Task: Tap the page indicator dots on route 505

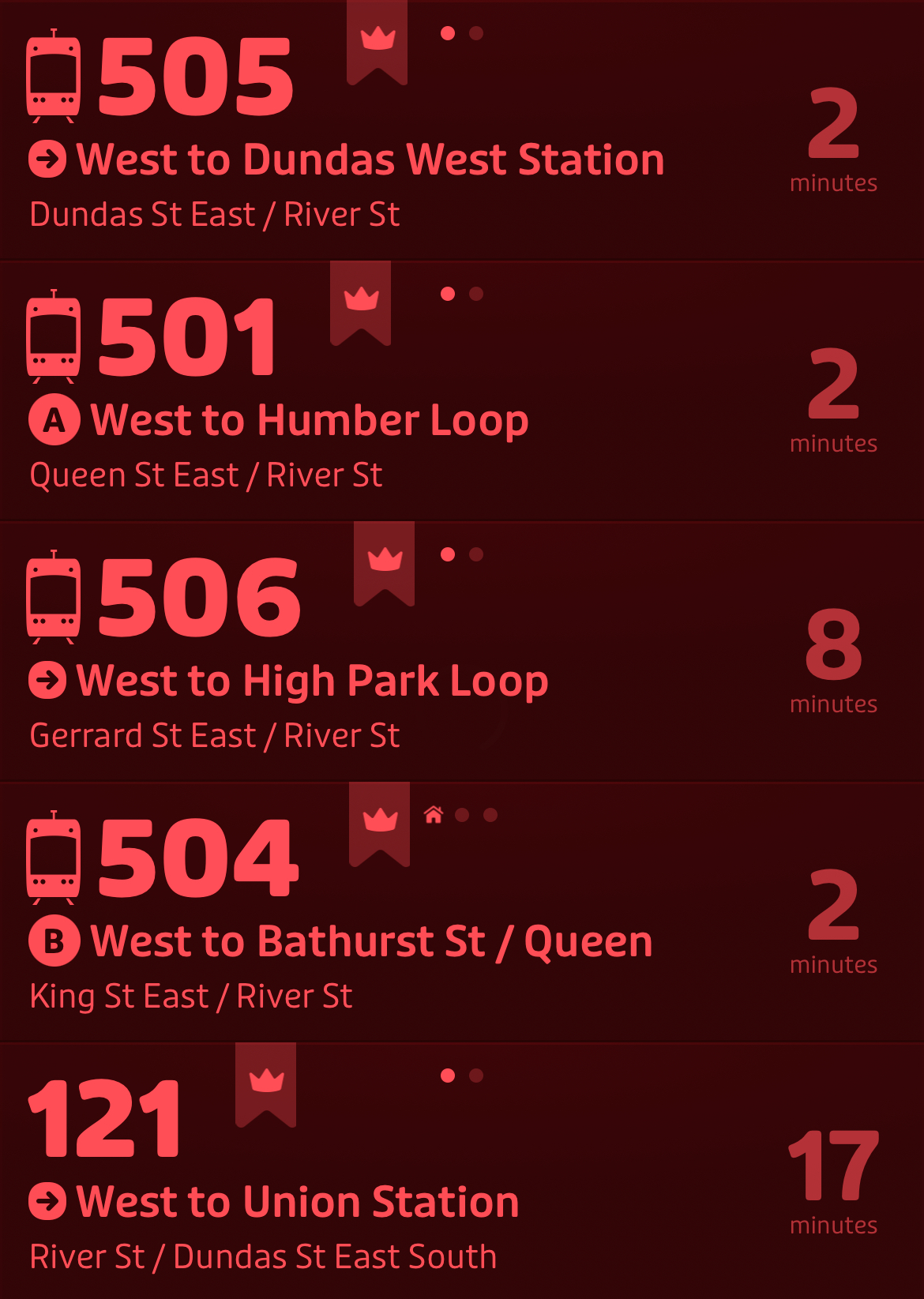Action: [x=461, y=33]
